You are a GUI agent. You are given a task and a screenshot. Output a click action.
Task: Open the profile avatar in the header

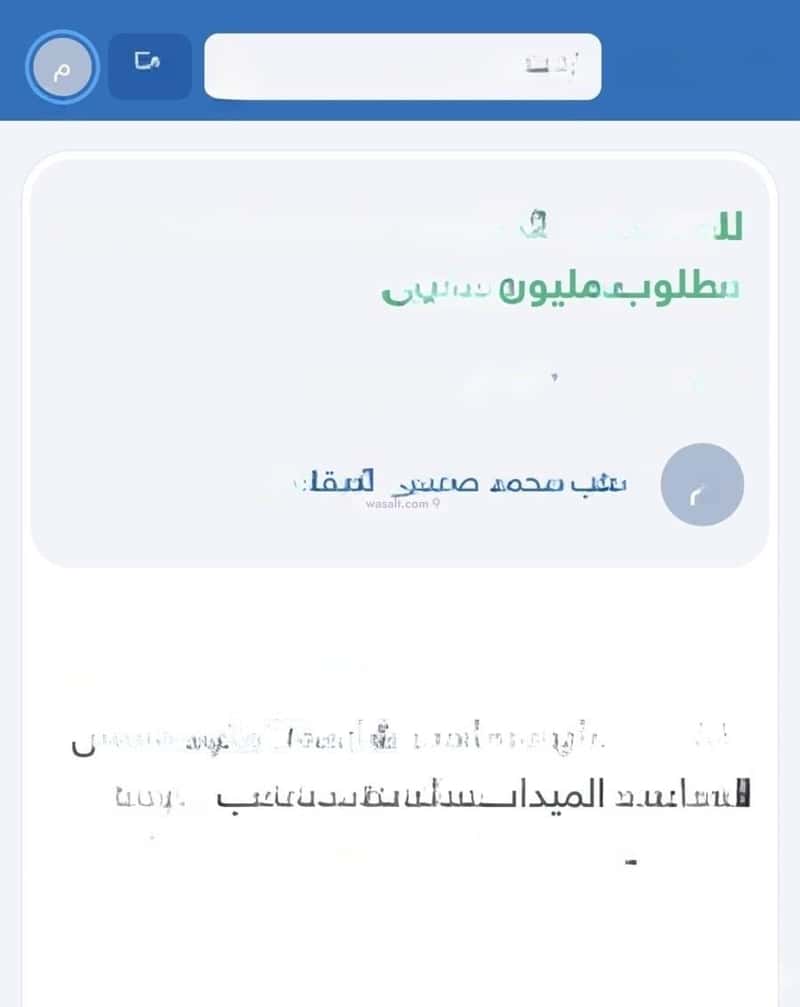click(63, 67)
